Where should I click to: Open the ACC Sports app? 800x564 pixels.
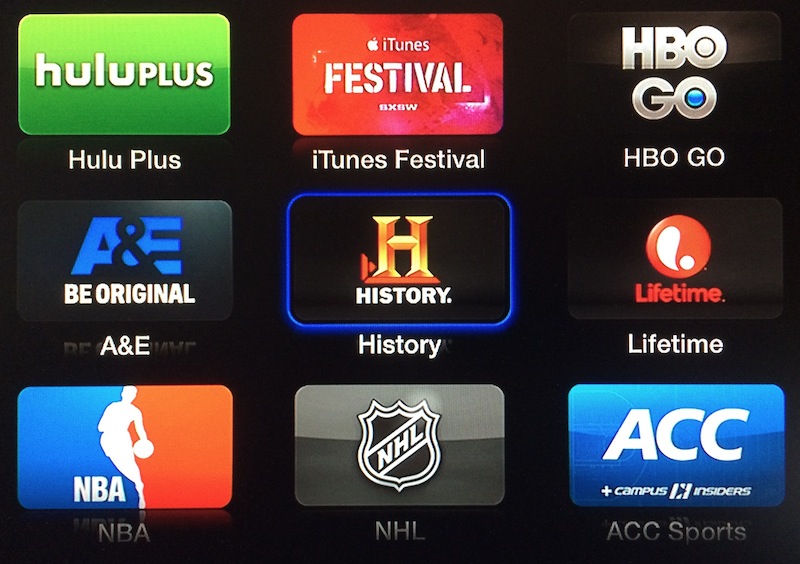pos(675,446)
